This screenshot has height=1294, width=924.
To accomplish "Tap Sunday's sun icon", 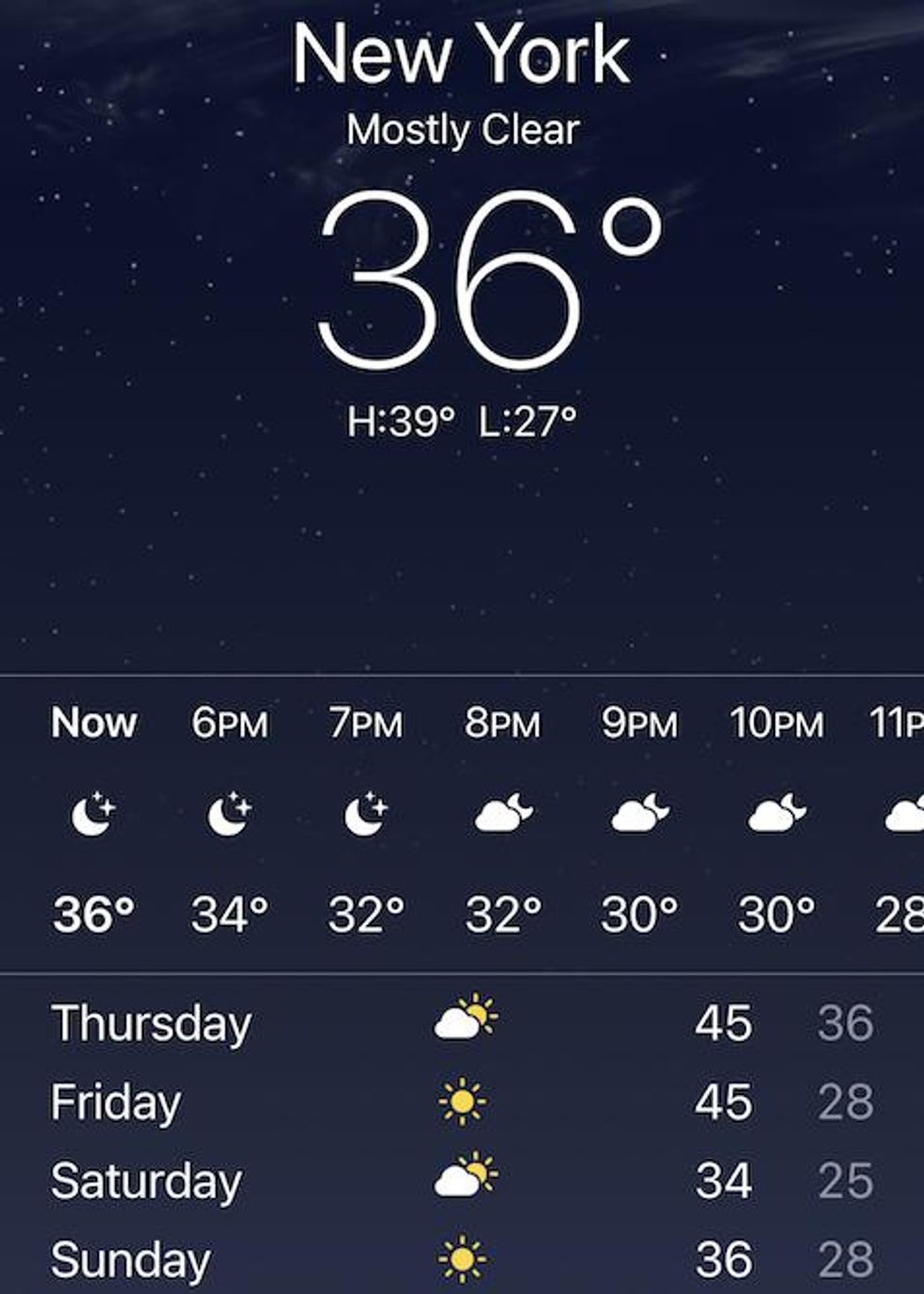I will [x=462, y=1256].
